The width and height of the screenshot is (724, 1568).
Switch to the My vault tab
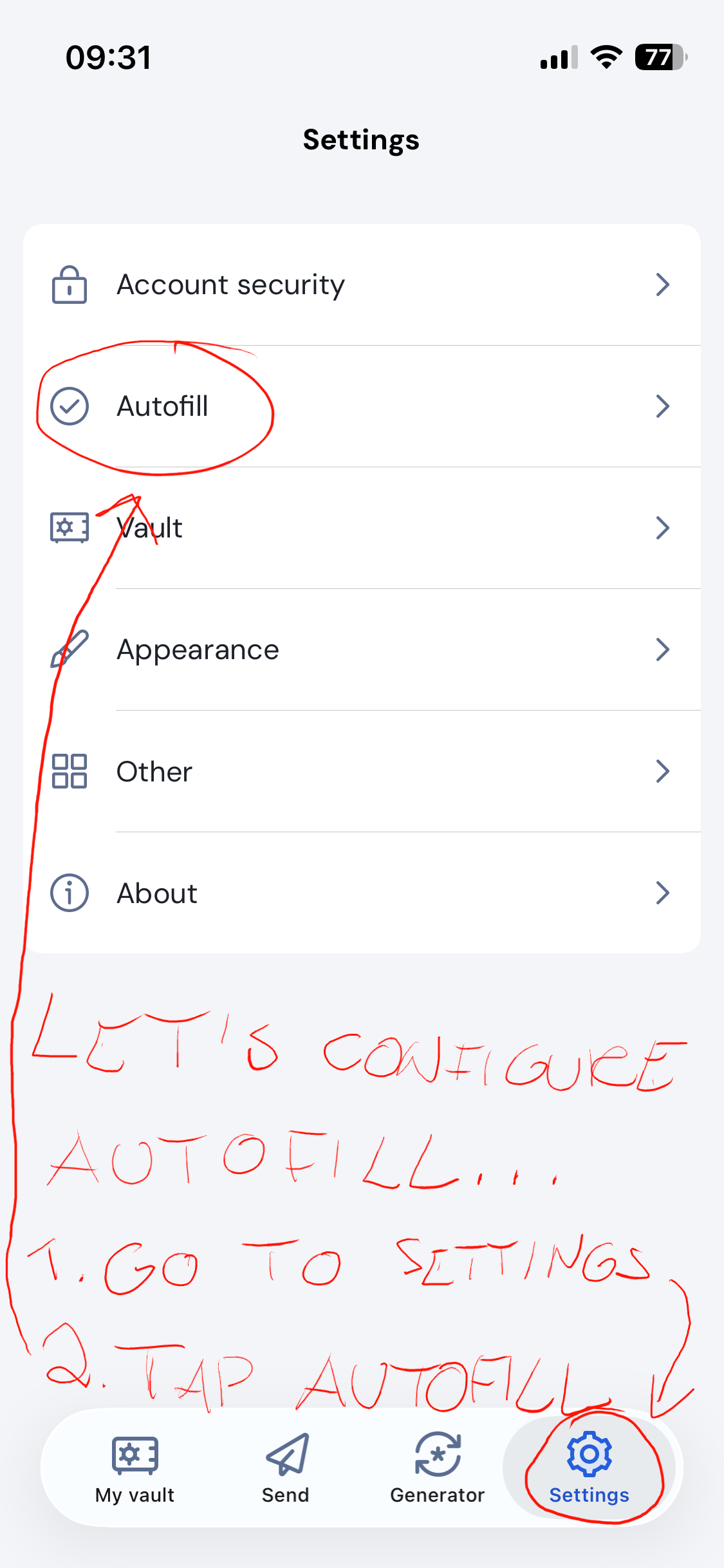[135, 1468]
